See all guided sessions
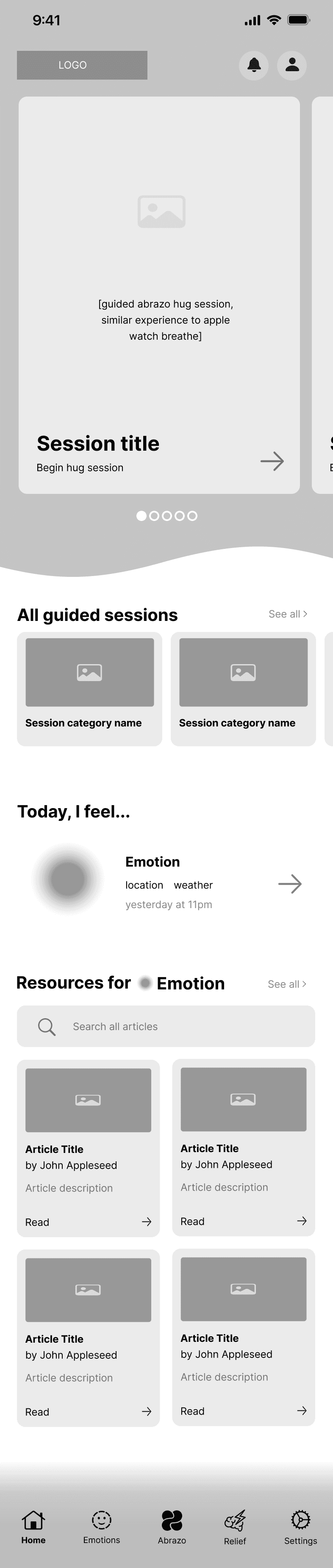 point(288,614)
